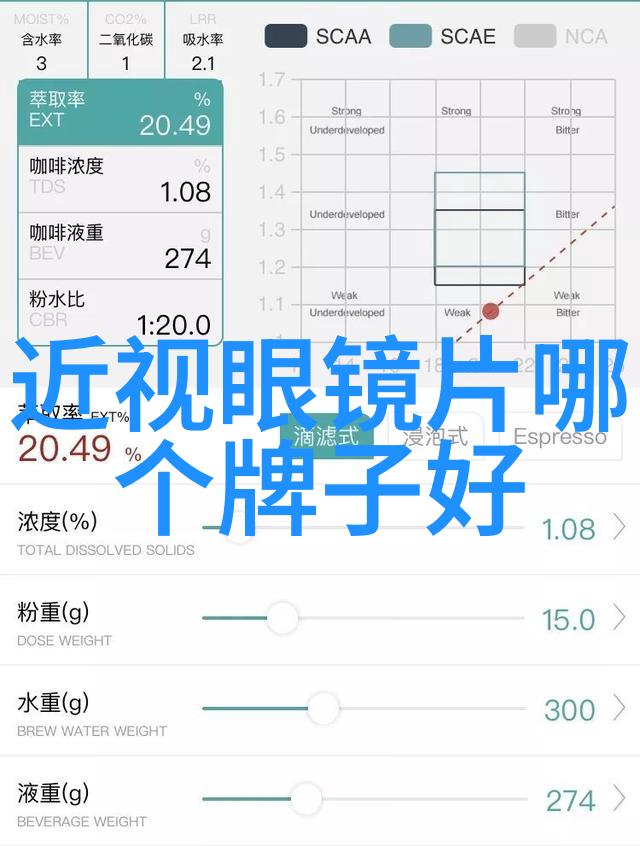Screen dimensions: 640x846
Task: Toggle the NCA chart standard
Action: pyautogui.click(x=562, y=37)
